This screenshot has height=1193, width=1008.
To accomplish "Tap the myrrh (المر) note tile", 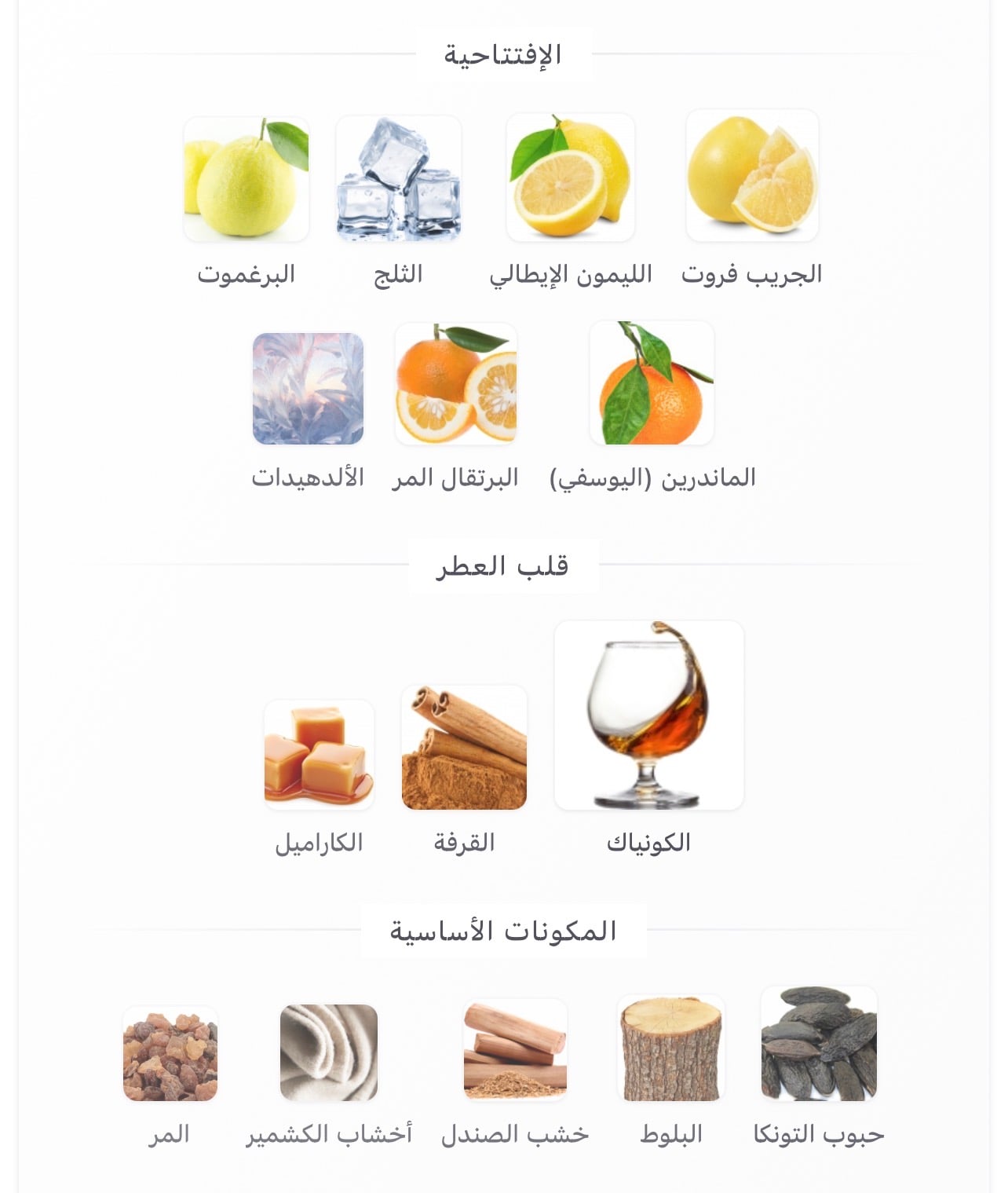I will [170, 1054].
